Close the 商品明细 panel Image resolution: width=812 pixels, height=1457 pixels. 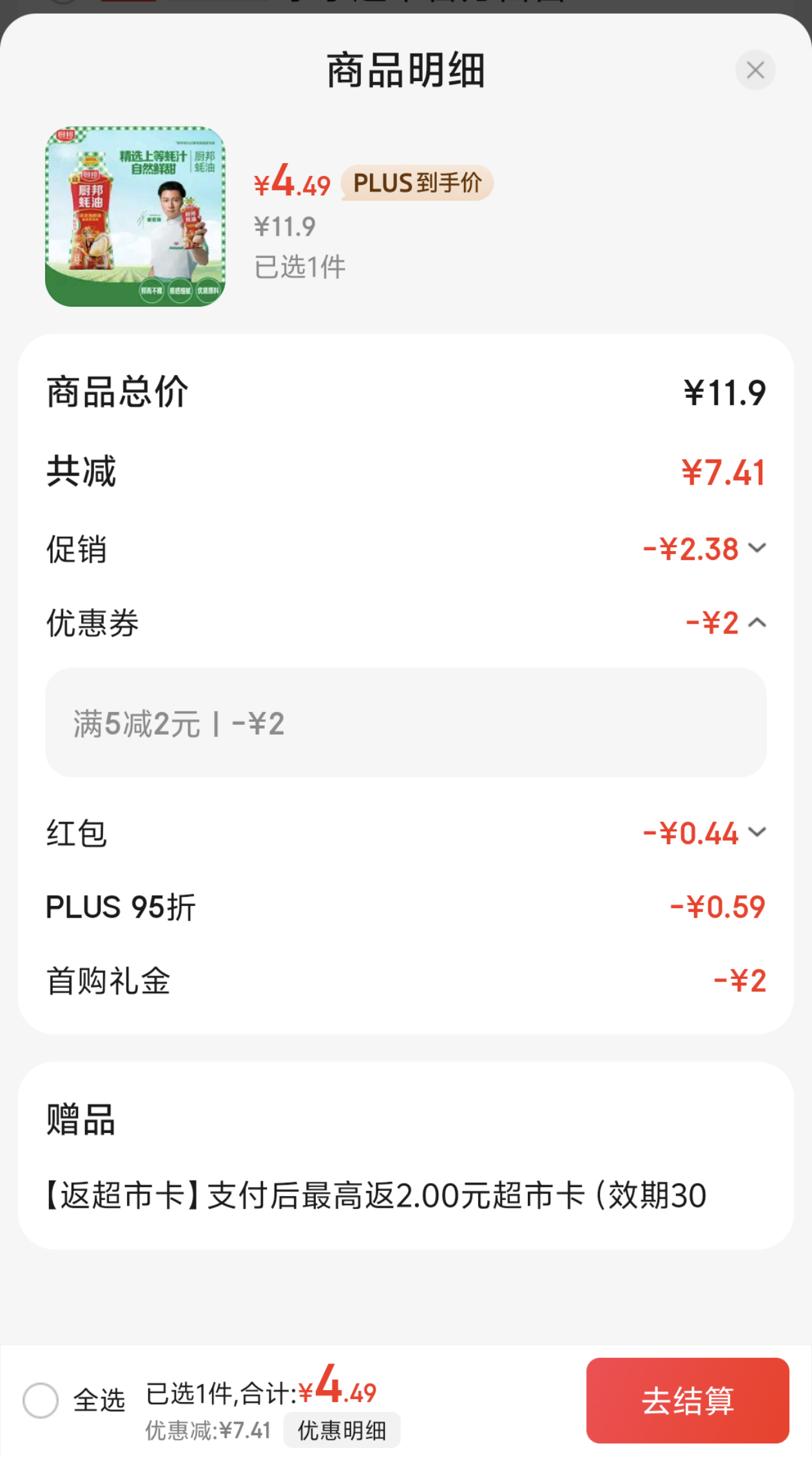pos(755,70)
